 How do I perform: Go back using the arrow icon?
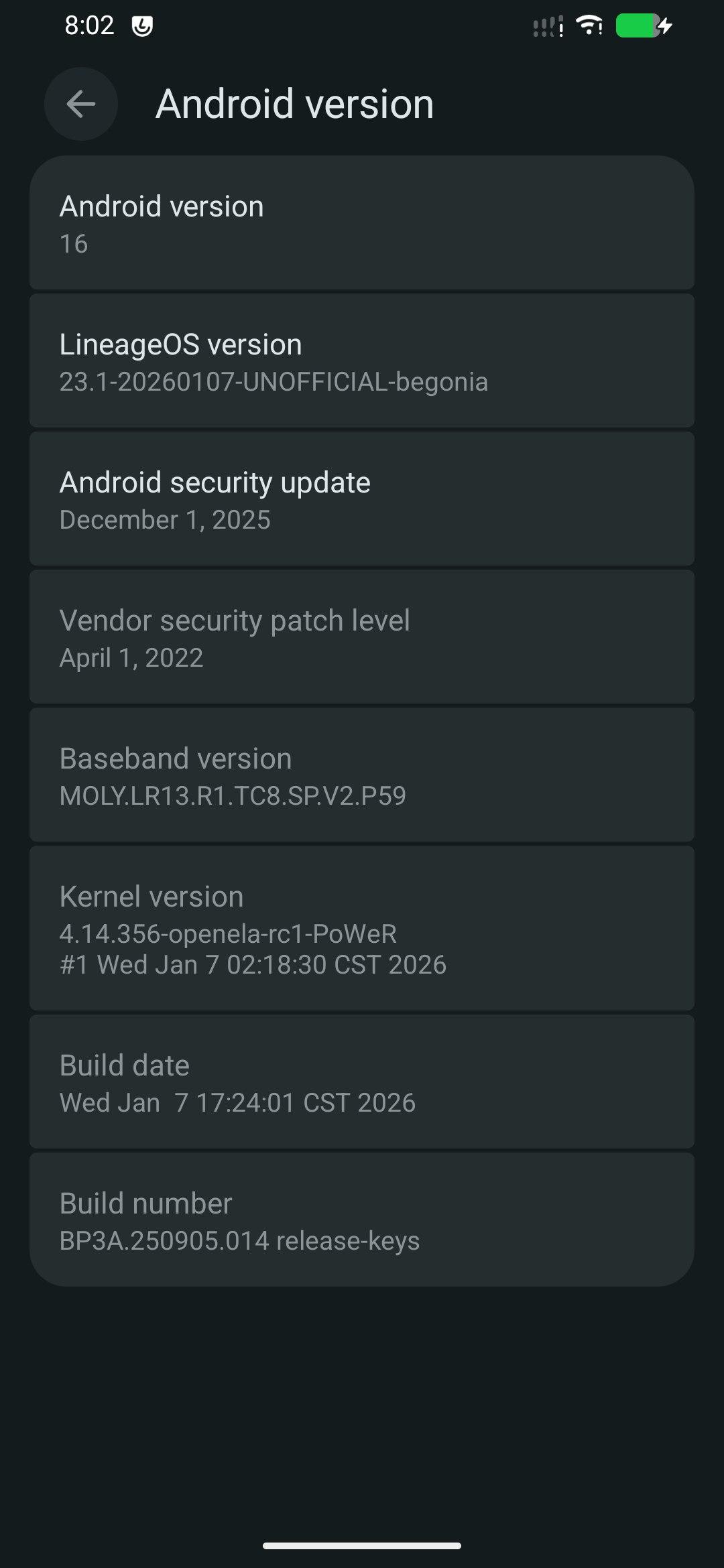pos(81,104)
